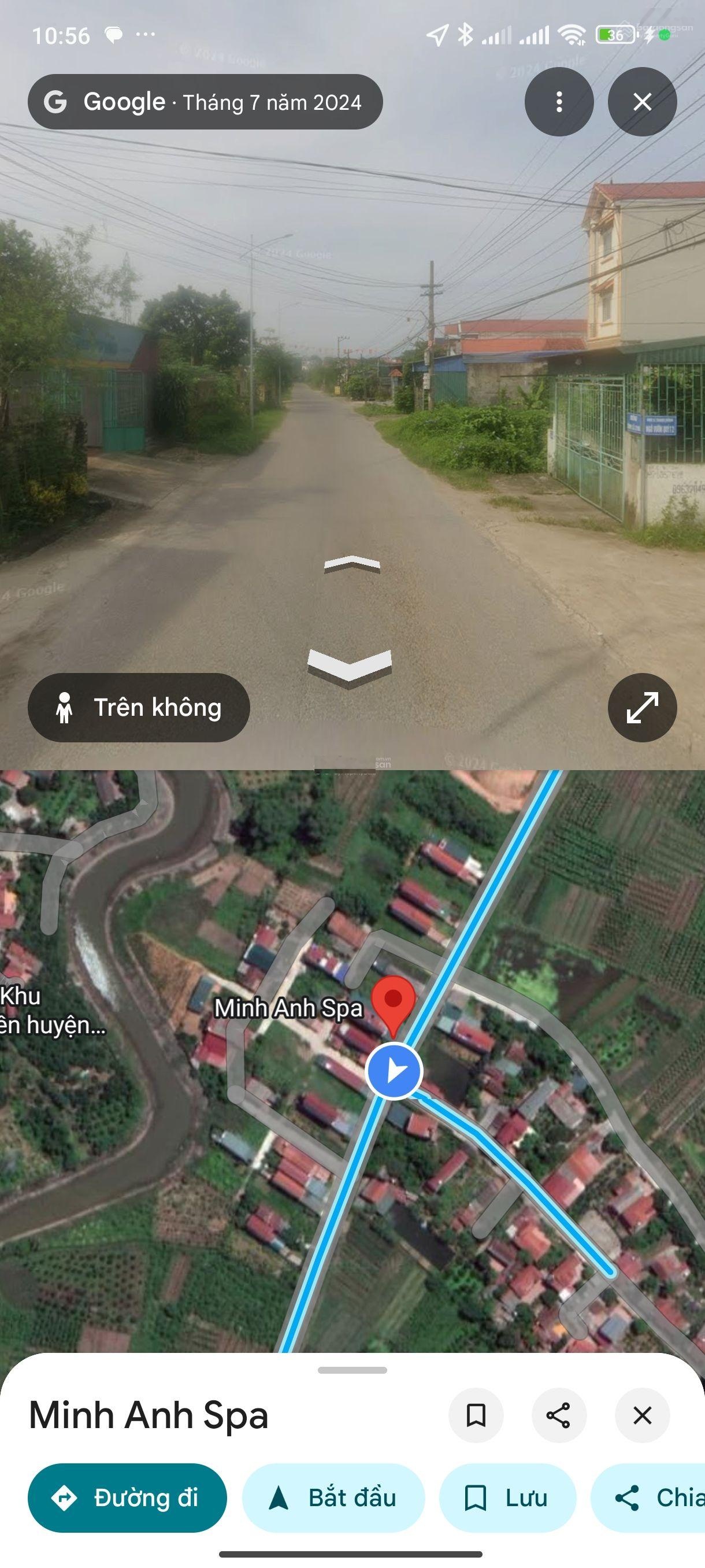Get directions with Đường đi
Image resolution: width=705 pixels, height=1568 pixels.
[x=127, y=1497]
